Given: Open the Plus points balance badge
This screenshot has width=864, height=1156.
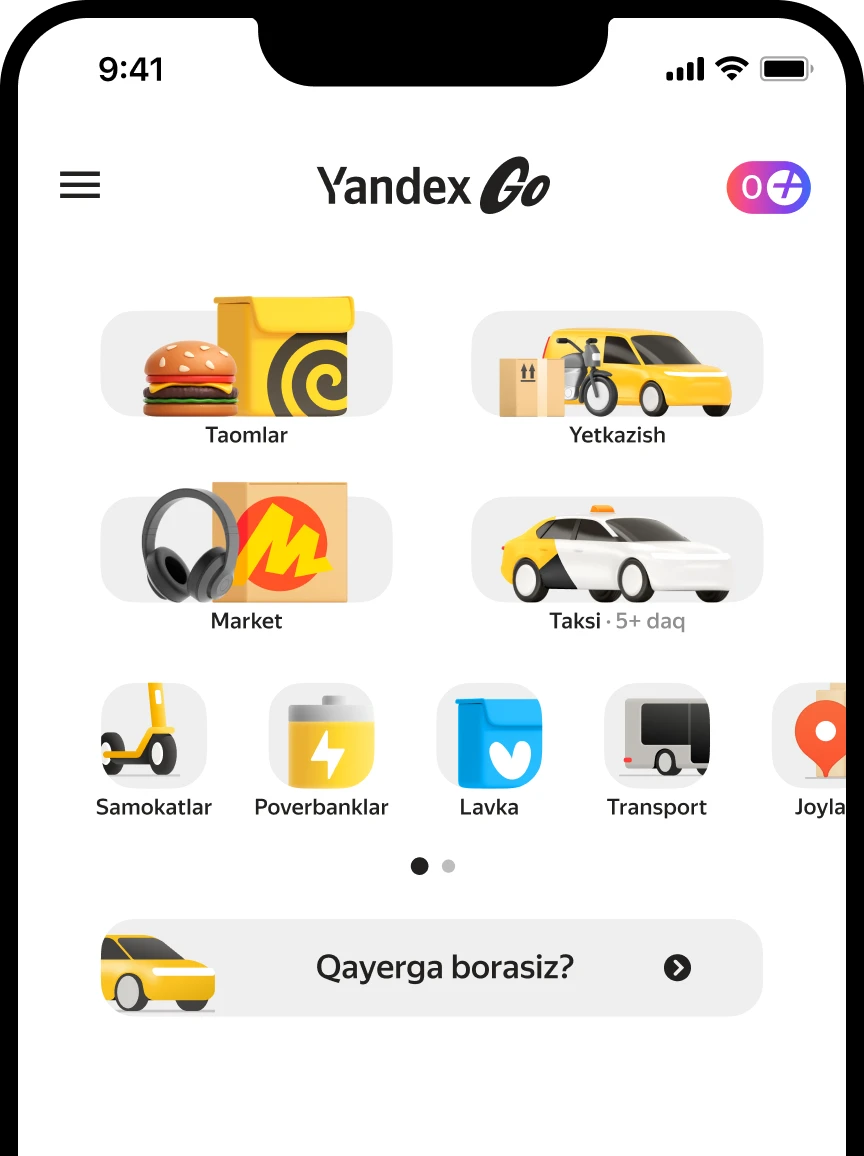Looking at the screenshot, I should (x=768, y=187).
